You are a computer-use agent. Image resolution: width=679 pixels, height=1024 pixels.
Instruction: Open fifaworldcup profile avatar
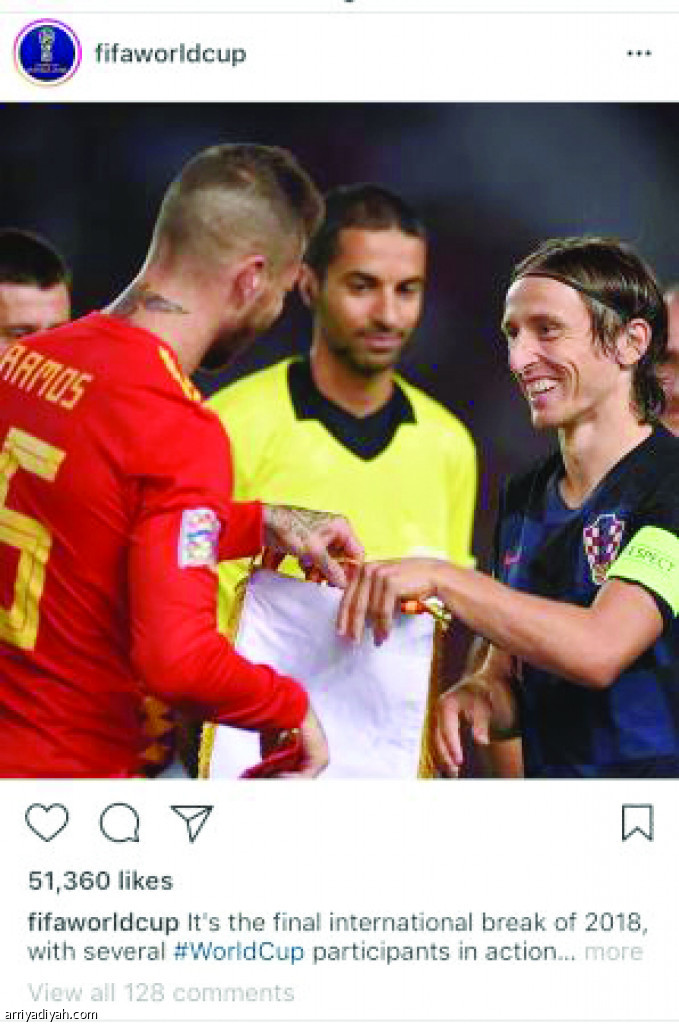[x=47, y=52]
